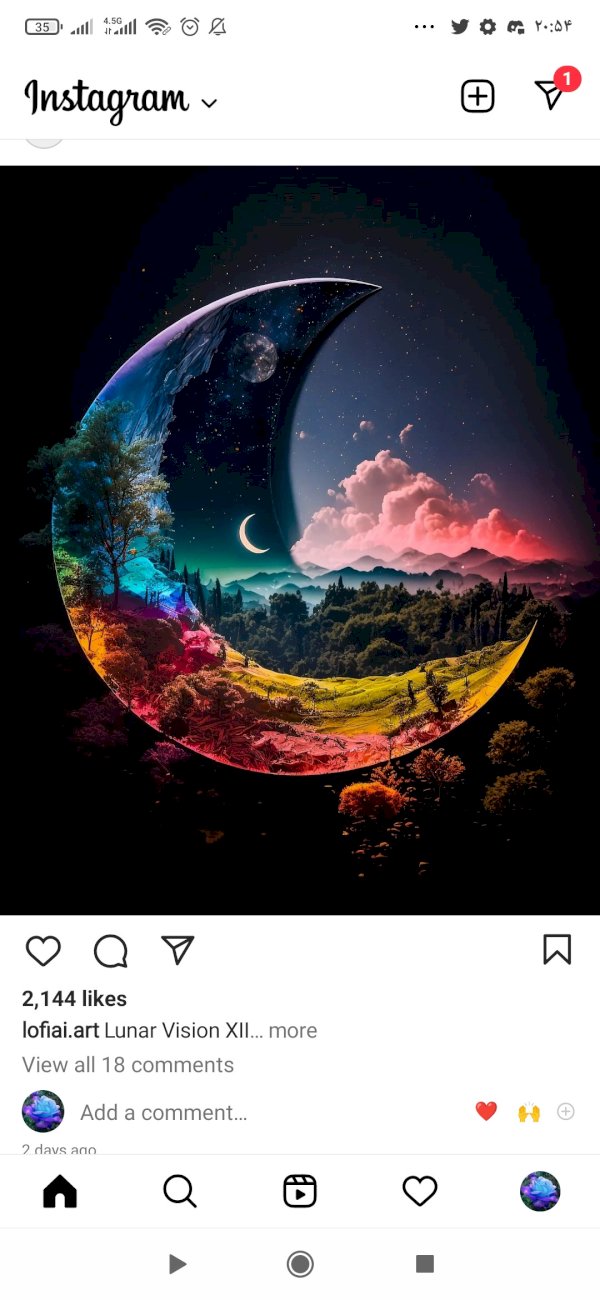Expand caption with more
This screenshot has height=1300, width=600.
(293, 1030)
